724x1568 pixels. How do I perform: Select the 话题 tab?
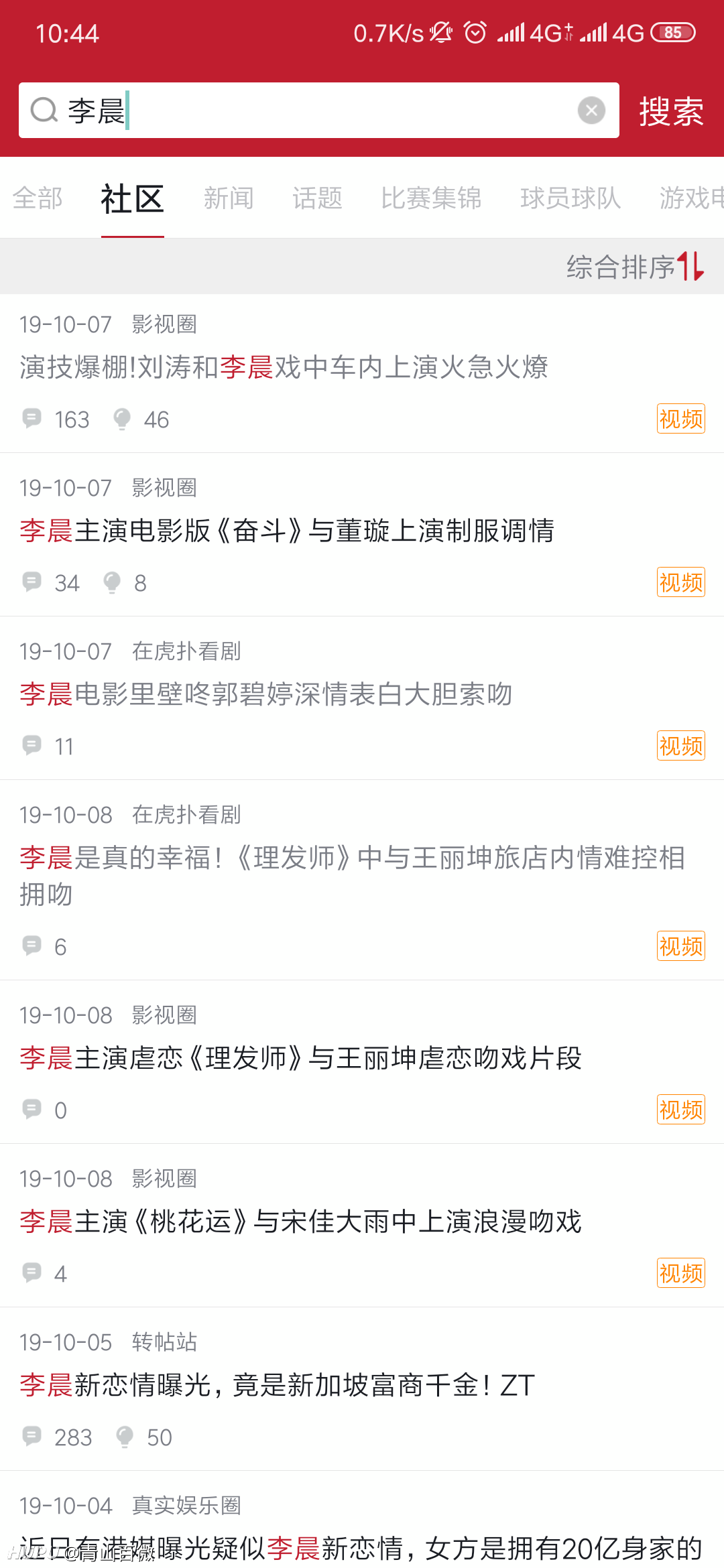317,198
